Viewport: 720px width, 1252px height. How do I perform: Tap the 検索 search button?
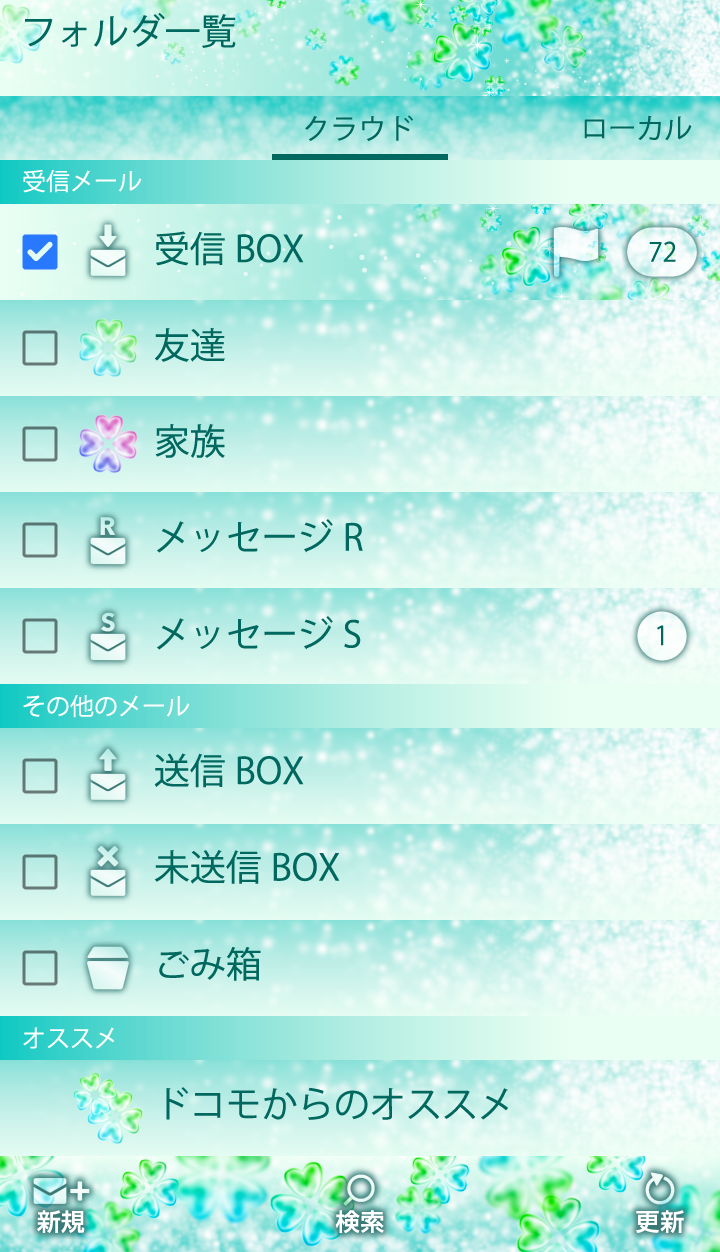click(360, 1204)
